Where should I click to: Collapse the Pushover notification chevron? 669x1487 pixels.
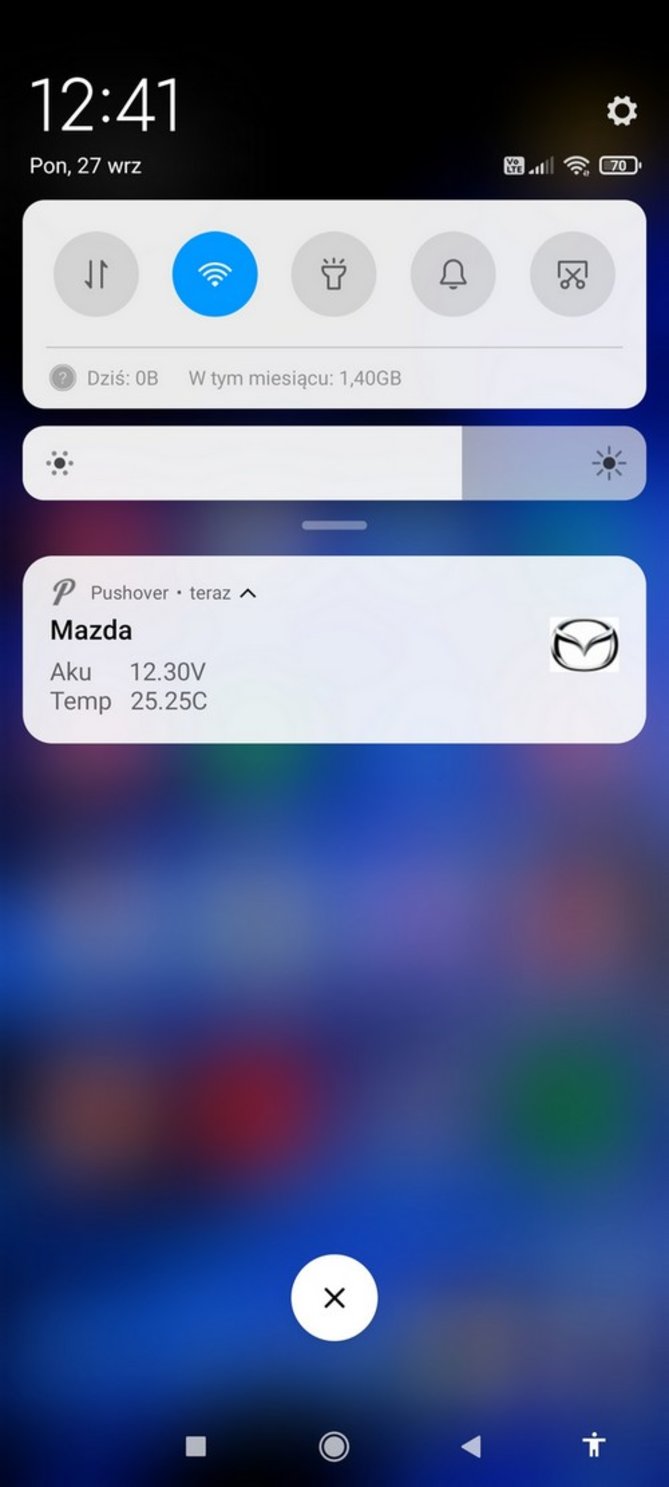pyautogui.click(x=249, y=593)
